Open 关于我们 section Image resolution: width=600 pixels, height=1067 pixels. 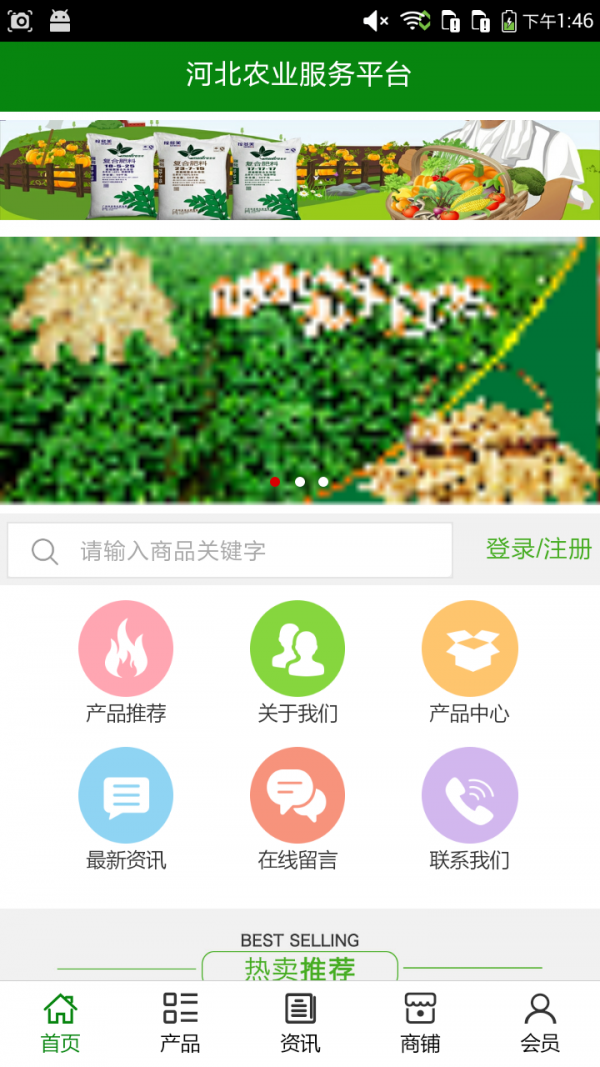coord(298,649)
